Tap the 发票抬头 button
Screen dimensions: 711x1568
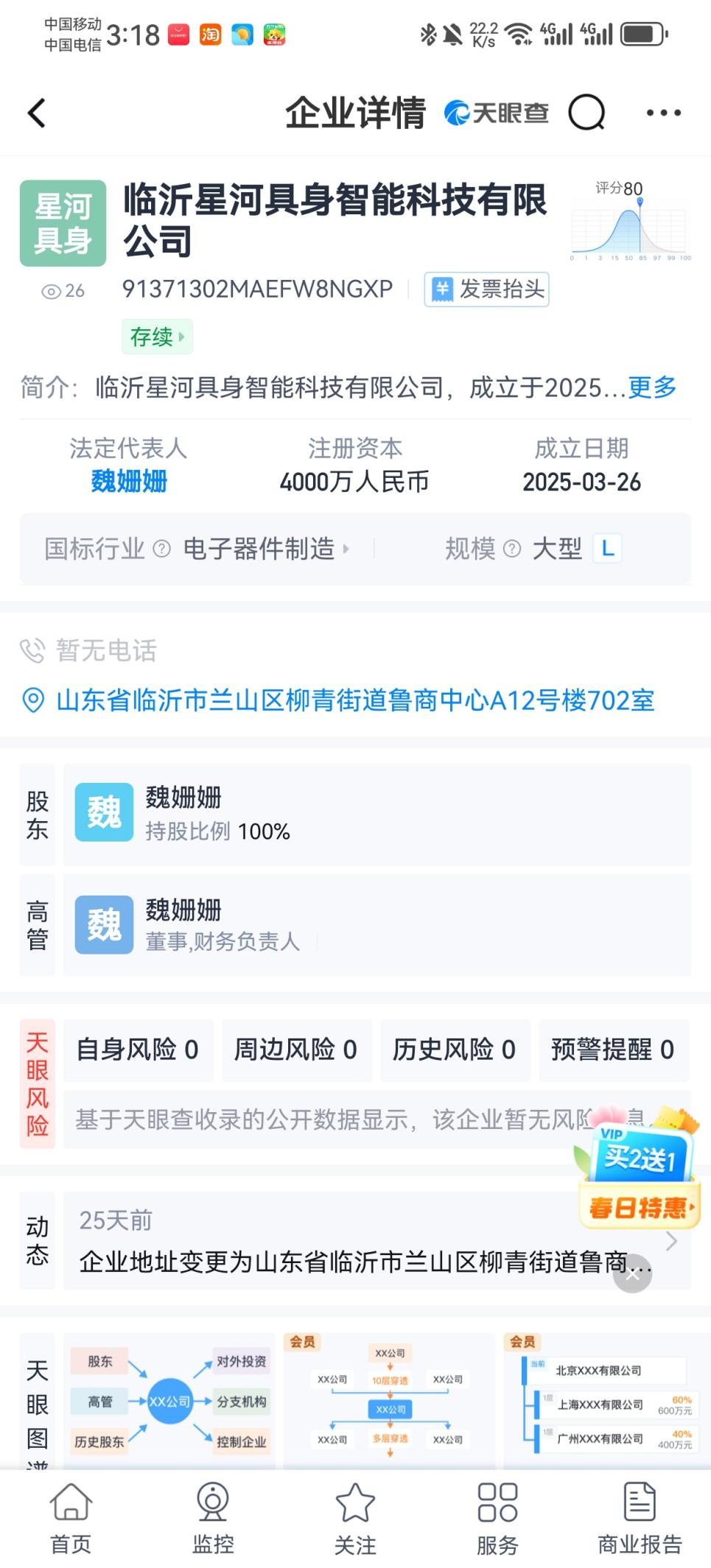[x=486, y=289]
